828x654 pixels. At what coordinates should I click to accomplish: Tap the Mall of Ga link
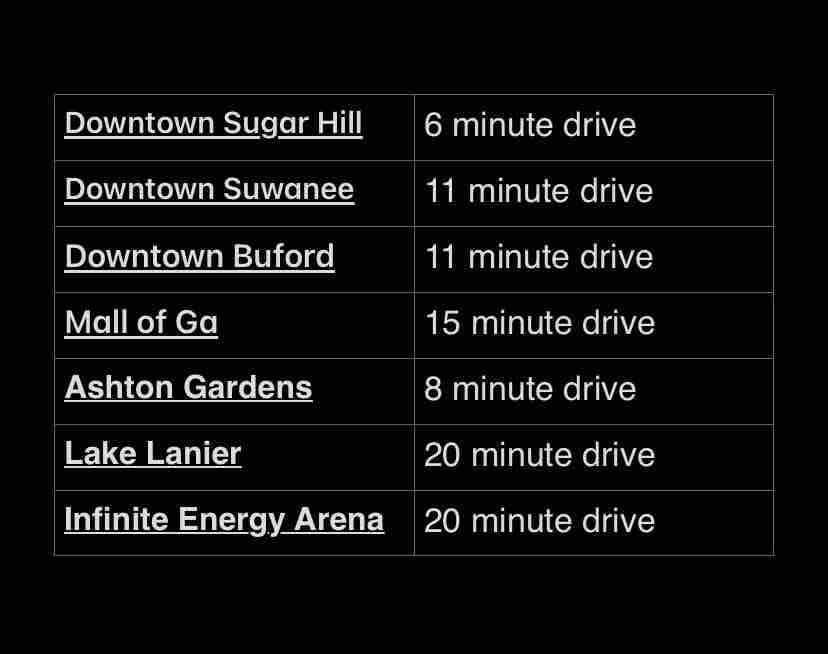pyautogui.click(x=141, y=322)
